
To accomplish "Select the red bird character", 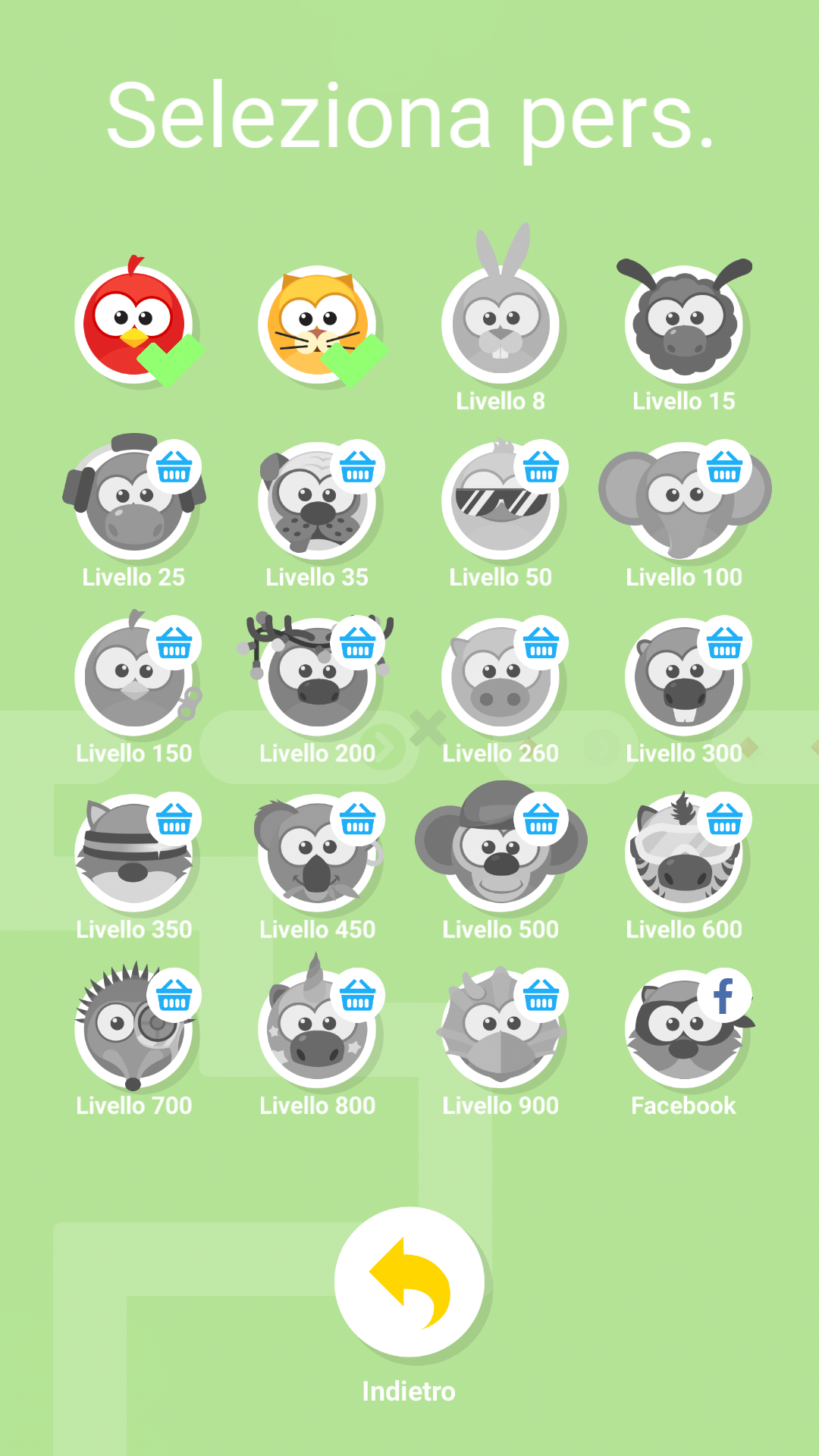I will pyautogui.click(x=133, y=325).
